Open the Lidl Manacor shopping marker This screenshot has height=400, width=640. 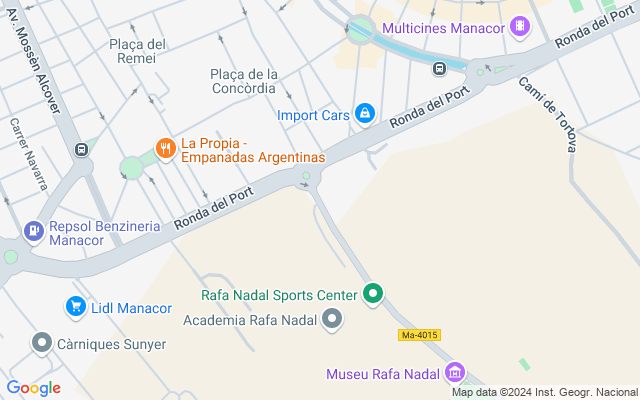pos(75,307)
